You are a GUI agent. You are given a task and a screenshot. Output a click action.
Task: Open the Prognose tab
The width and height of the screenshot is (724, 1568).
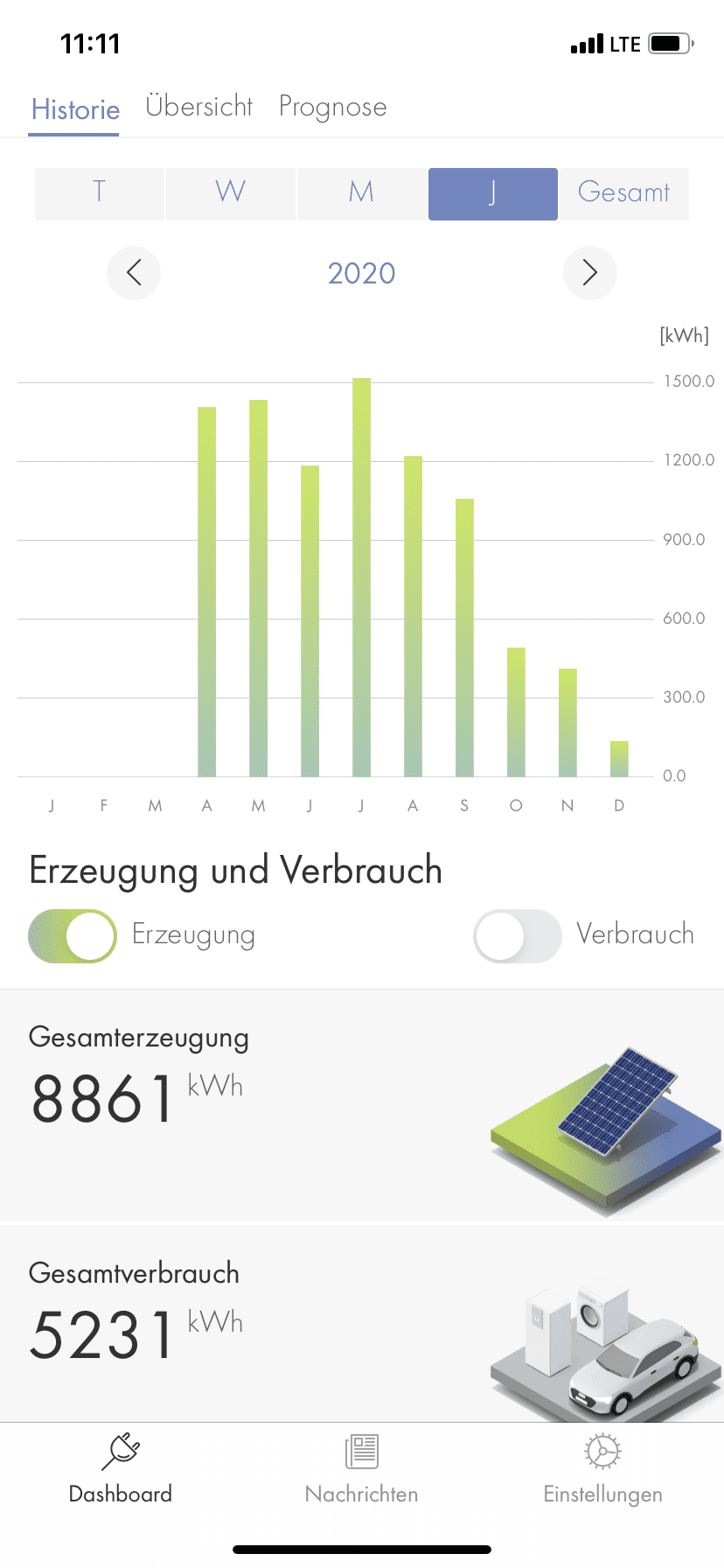coord(332,107)
